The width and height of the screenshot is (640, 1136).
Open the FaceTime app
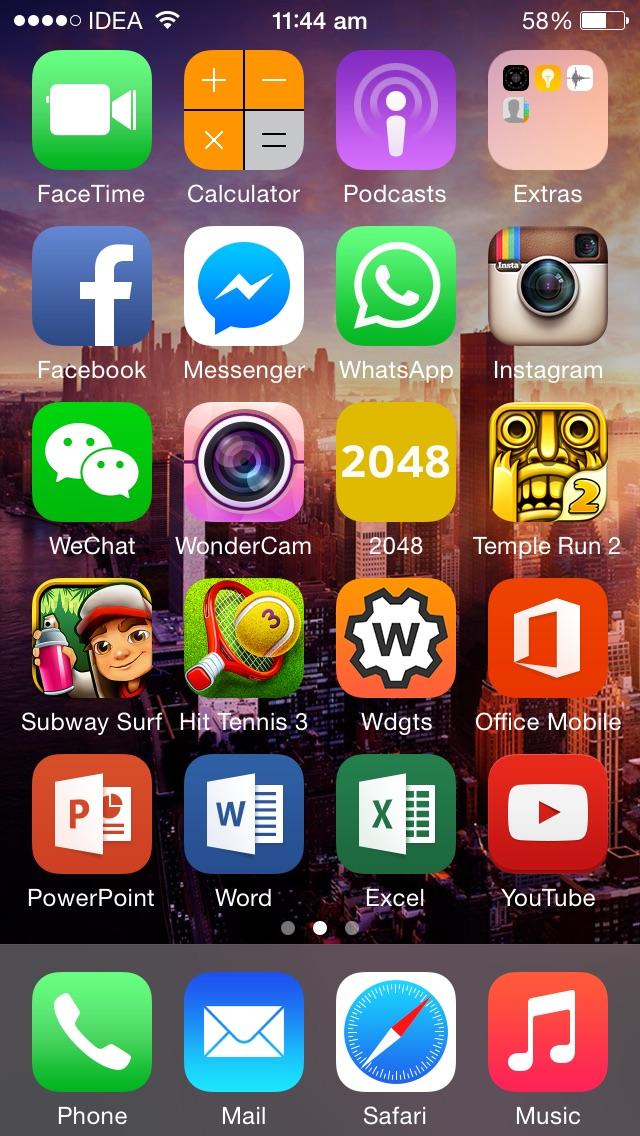coord(92,110)
